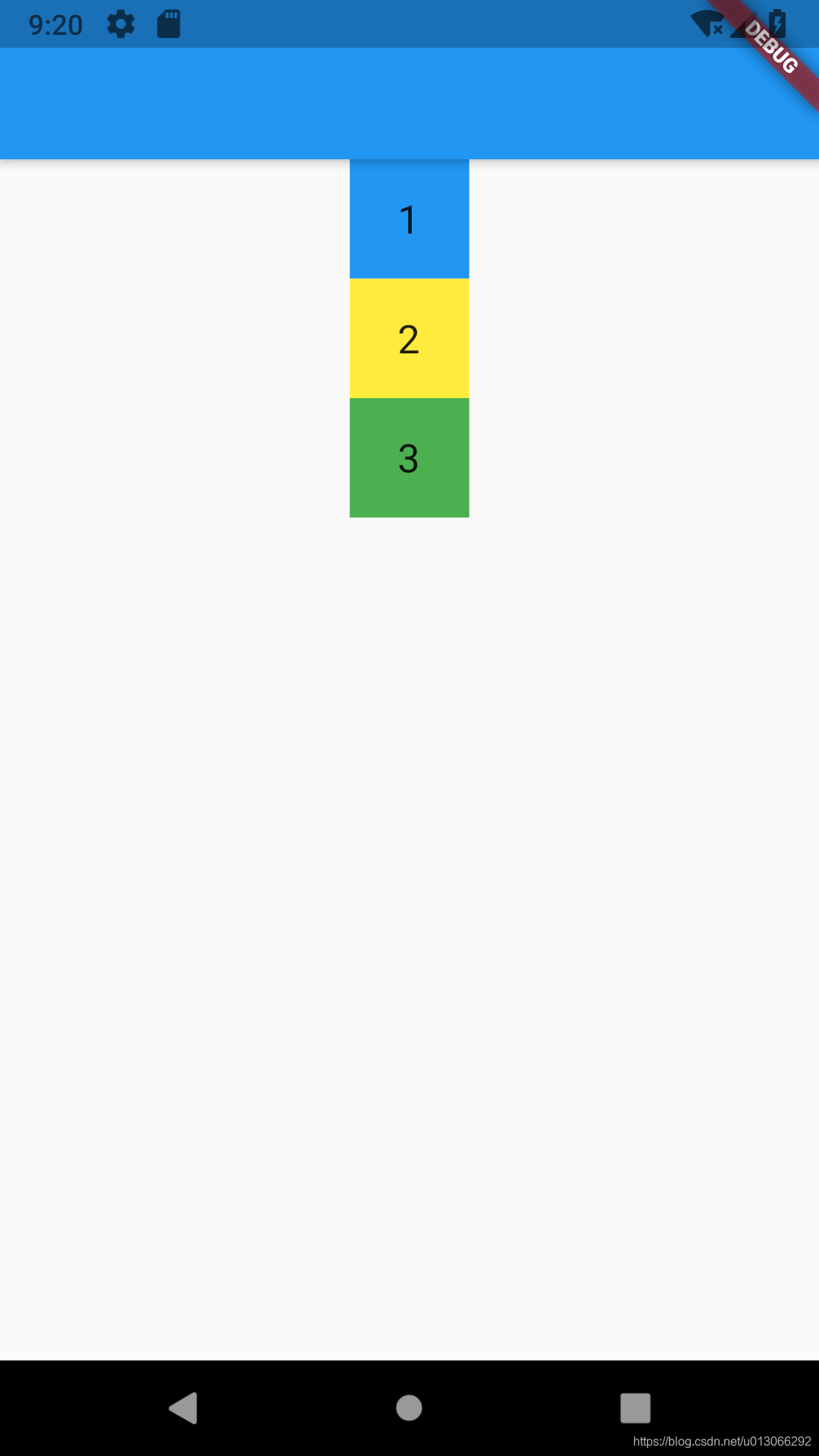
Task: Tap the system back button
Action: point(184,1408)
